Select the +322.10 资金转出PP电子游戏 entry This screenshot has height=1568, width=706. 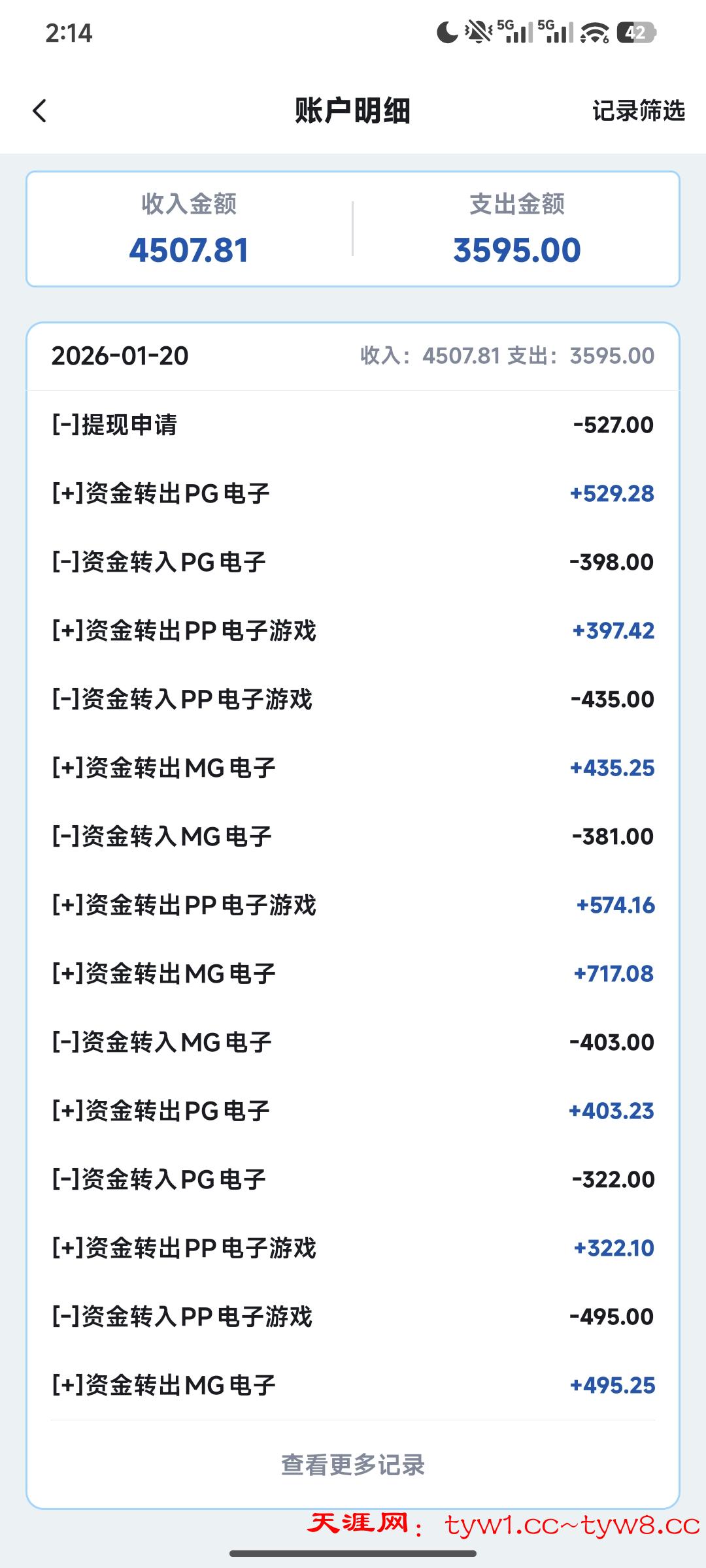point(353,1247)
